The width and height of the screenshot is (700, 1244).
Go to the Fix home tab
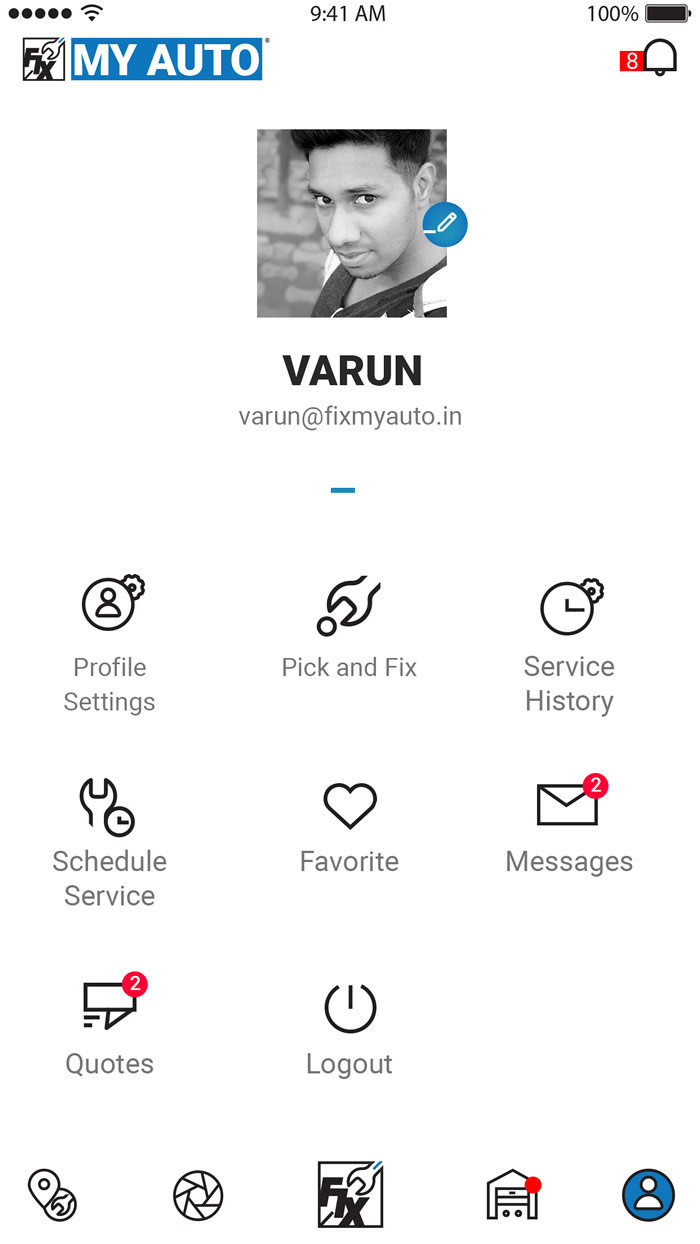[x=350, y=1194]
